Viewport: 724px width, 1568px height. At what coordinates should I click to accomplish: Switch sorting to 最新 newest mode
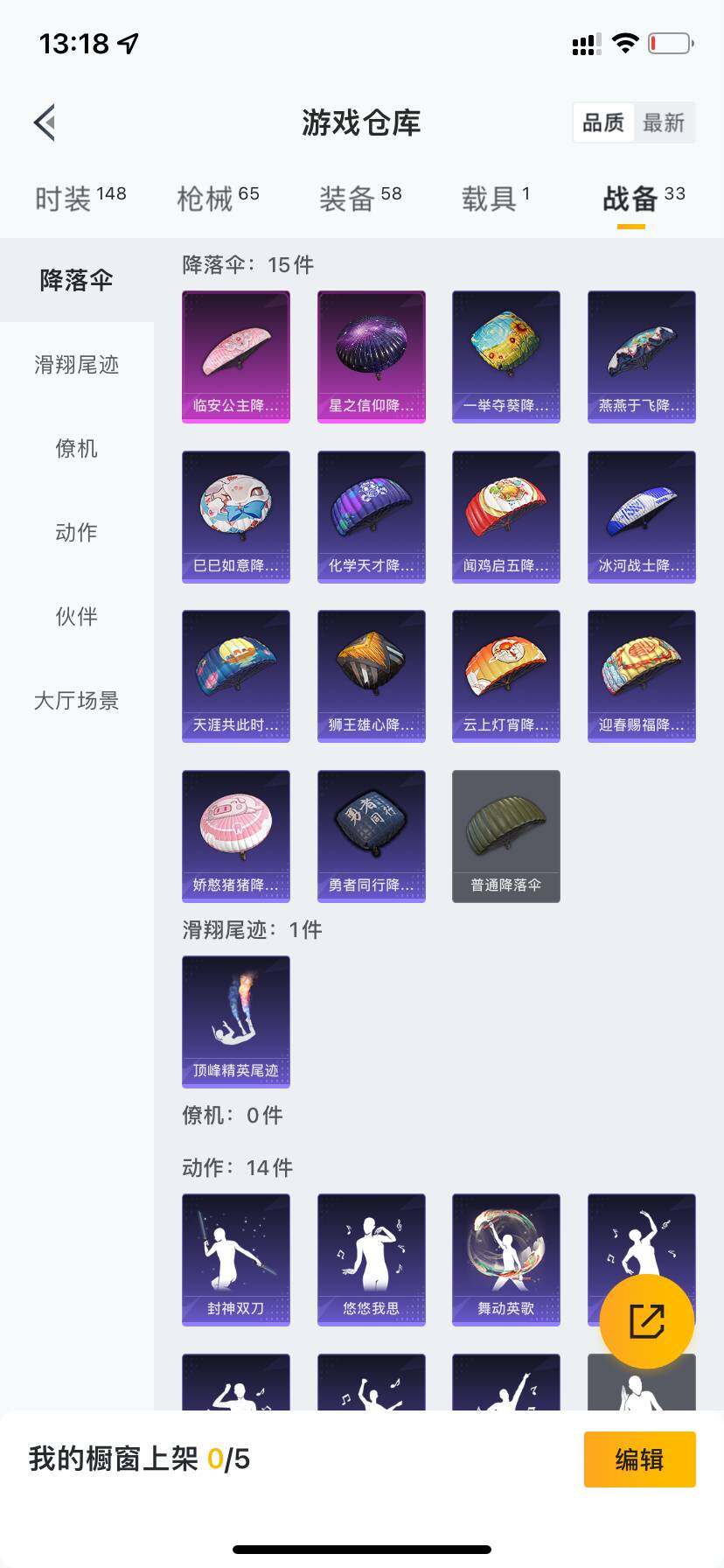coord(665,122)
